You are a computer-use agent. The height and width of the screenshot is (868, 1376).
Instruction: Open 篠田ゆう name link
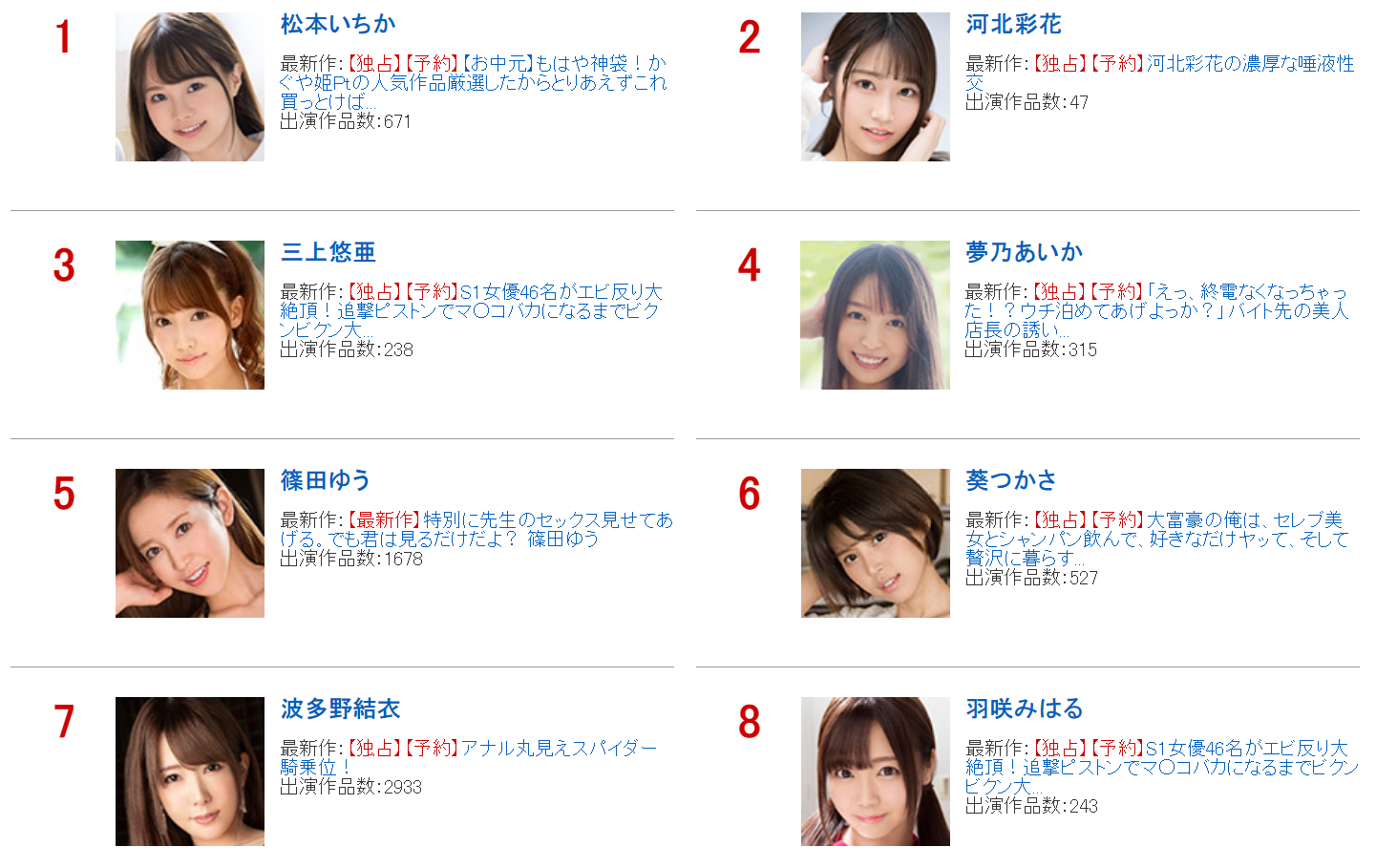coord(325,480)
